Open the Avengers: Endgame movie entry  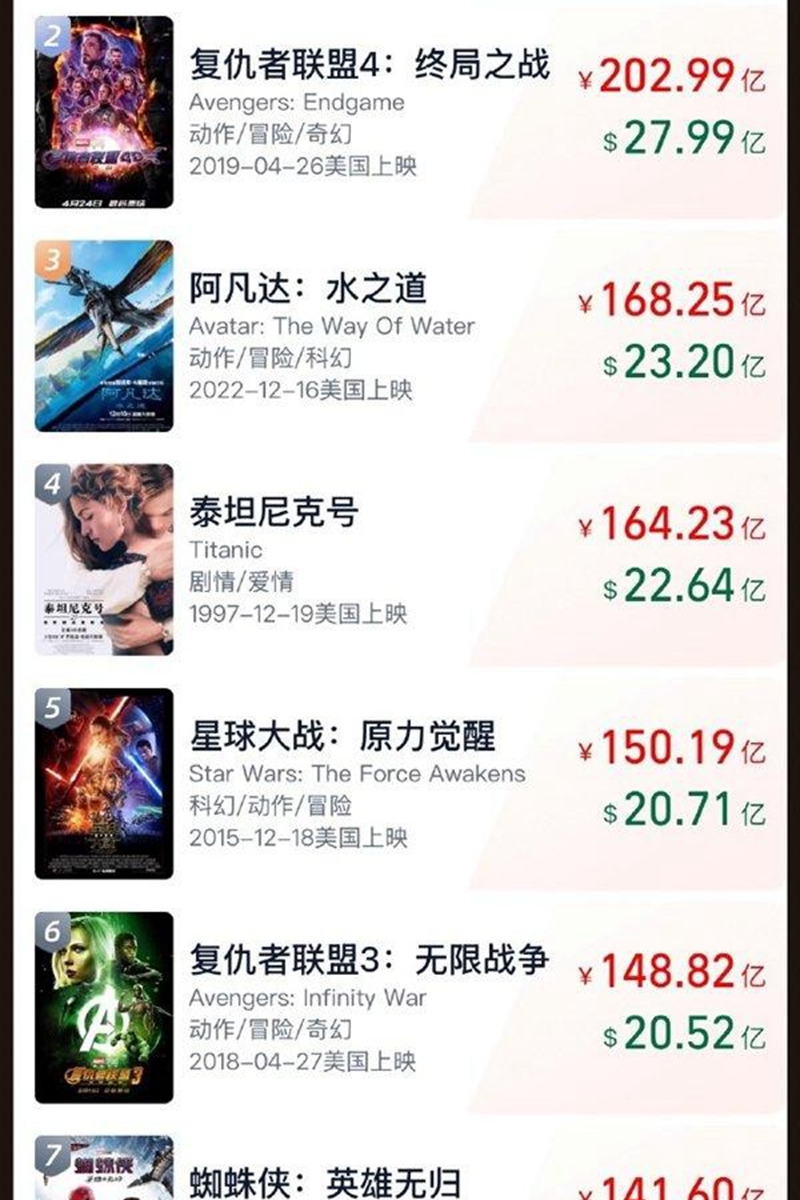(370, 66)
